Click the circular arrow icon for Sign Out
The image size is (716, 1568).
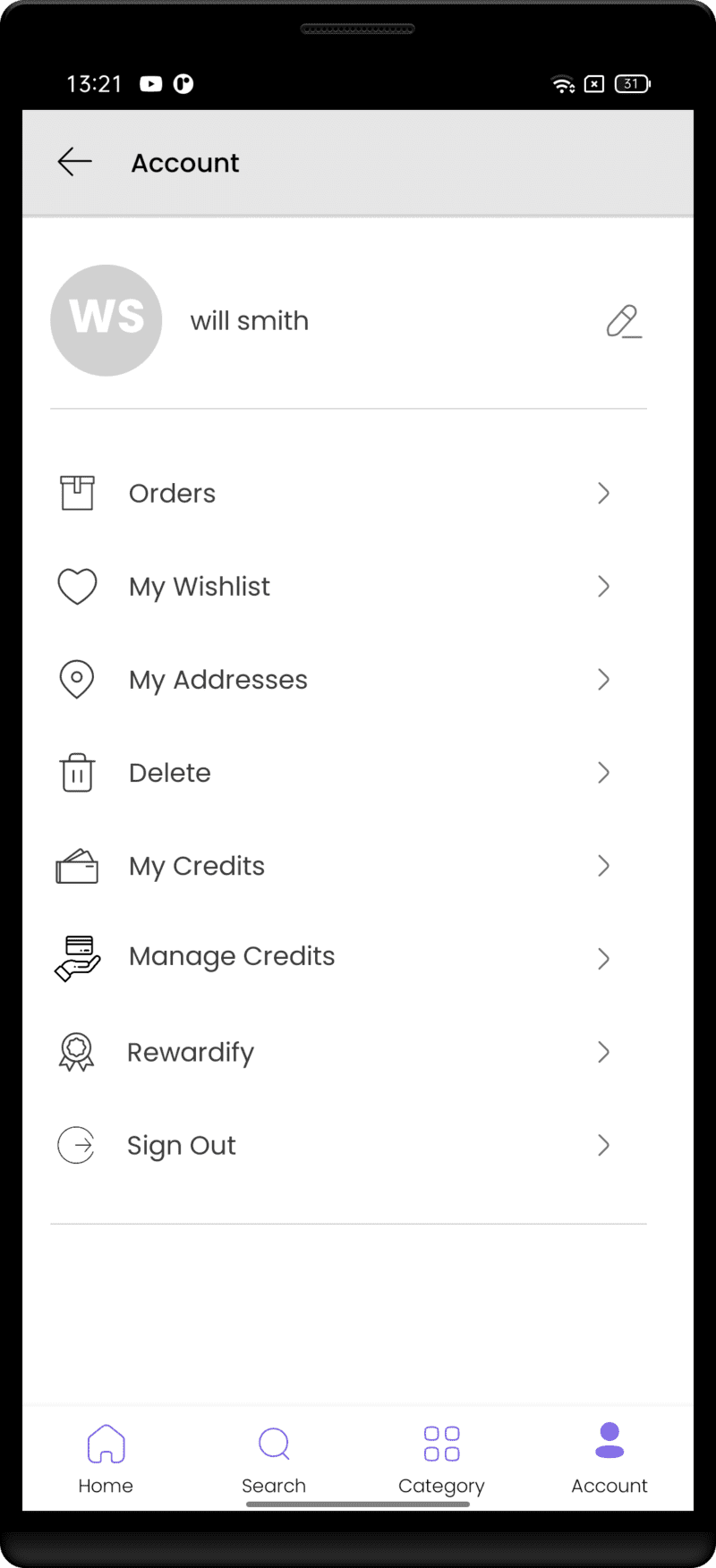76,1145
